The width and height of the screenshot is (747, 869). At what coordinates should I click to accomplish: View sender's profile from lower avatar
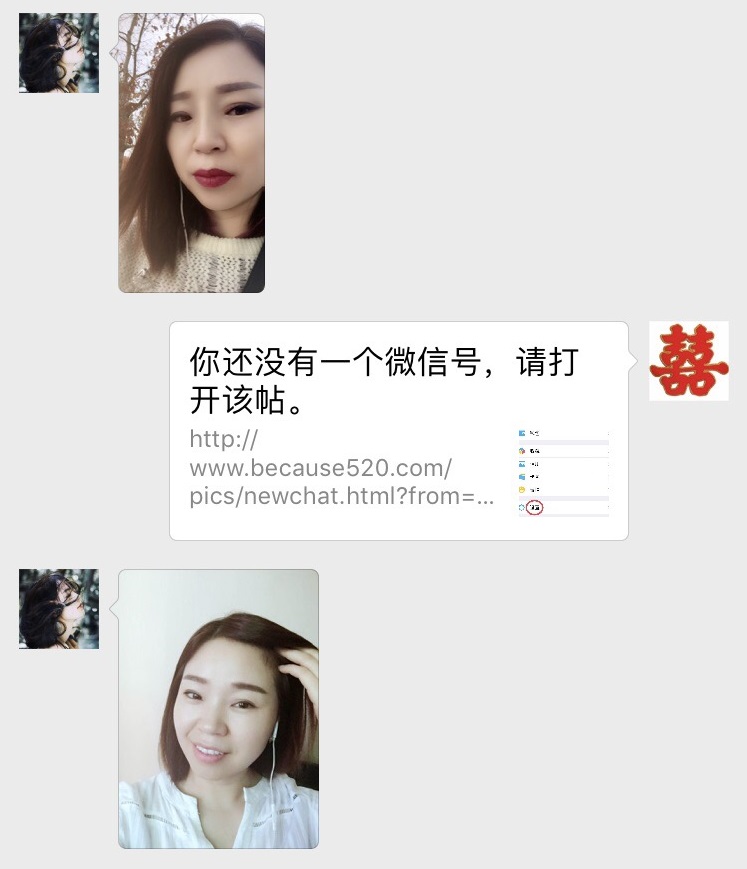[x=59, y=609]
